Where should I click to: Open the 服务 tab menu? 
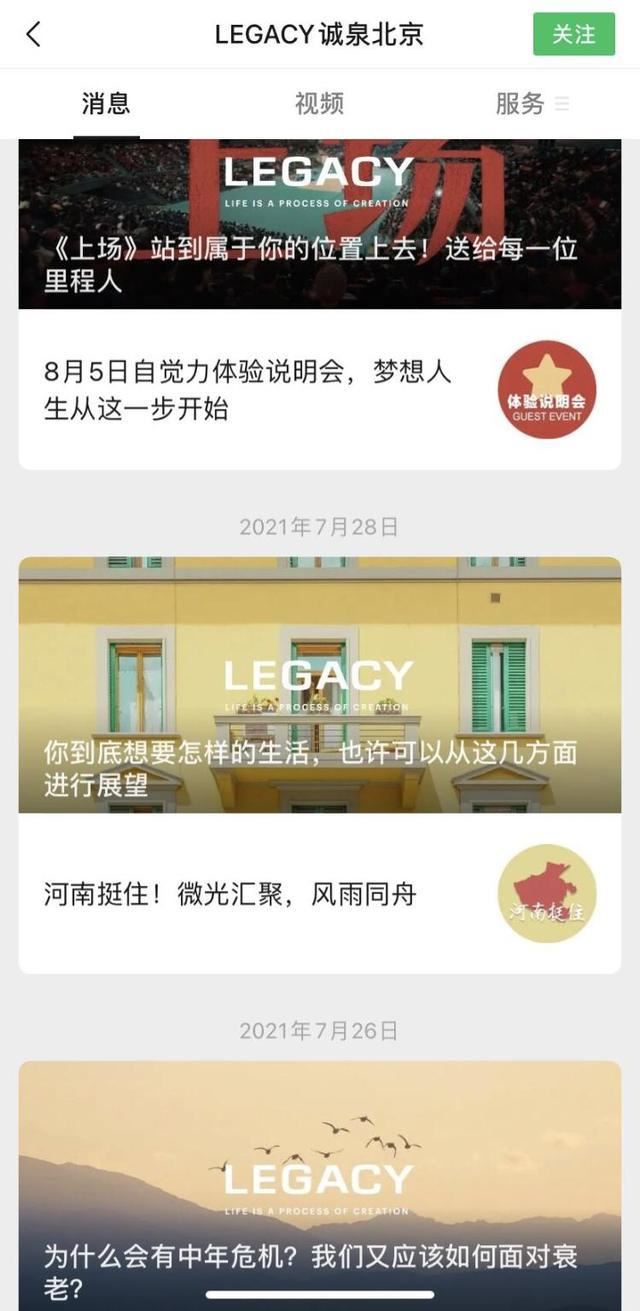point(532,103)
